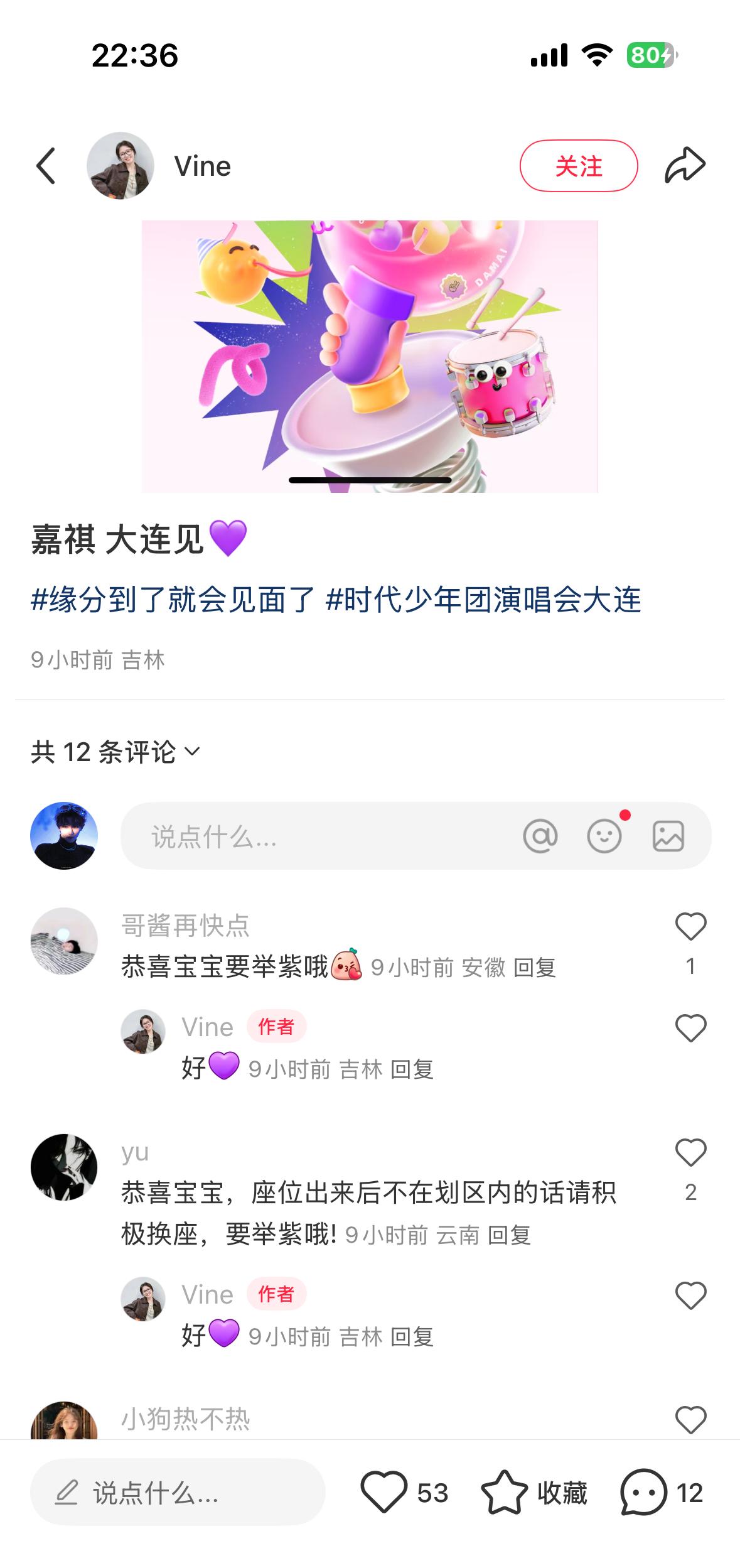Open hashtag #时代少年团演唱会大连
Viewport: 740px width, 1568px height.
click(x=483, y=599)
